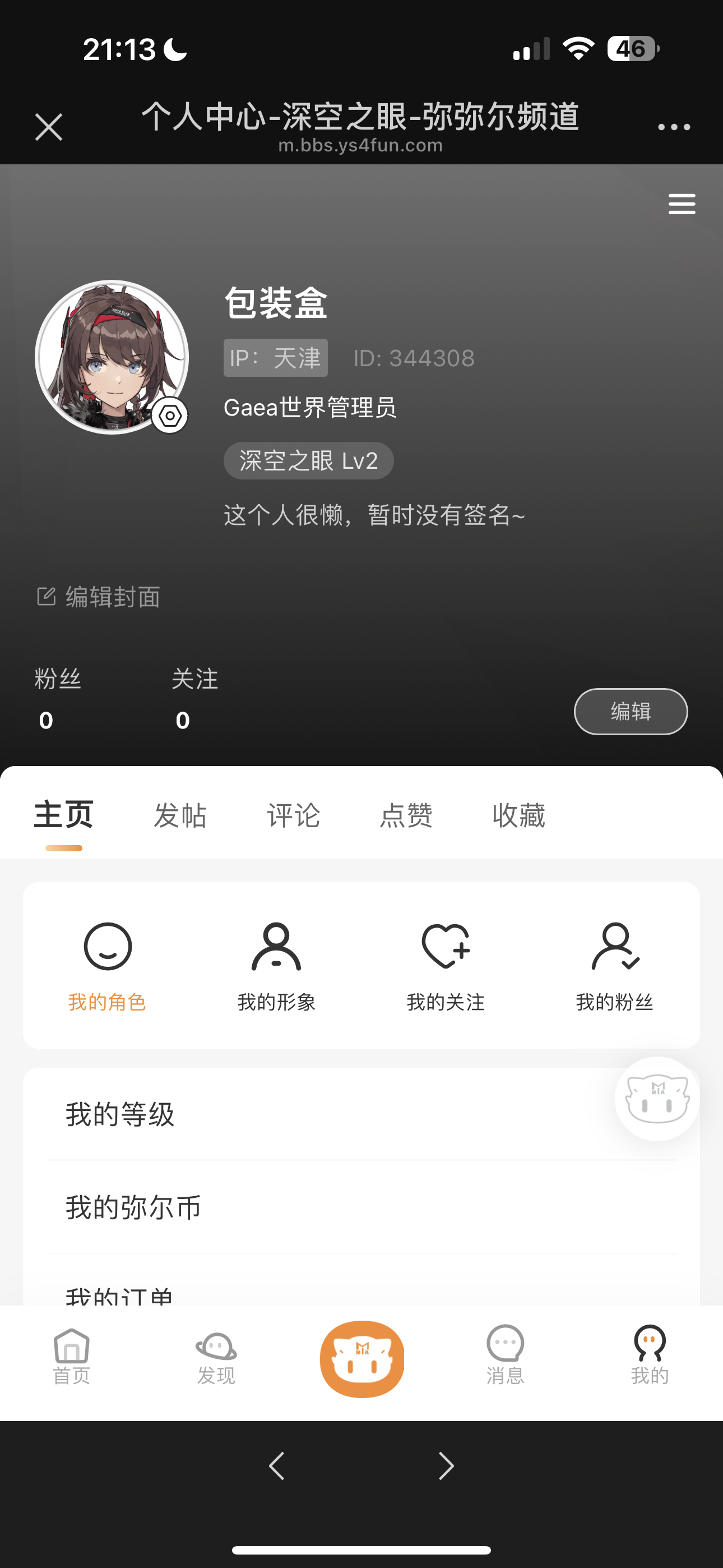Switch to the 收藏 tab

point(518,815)
